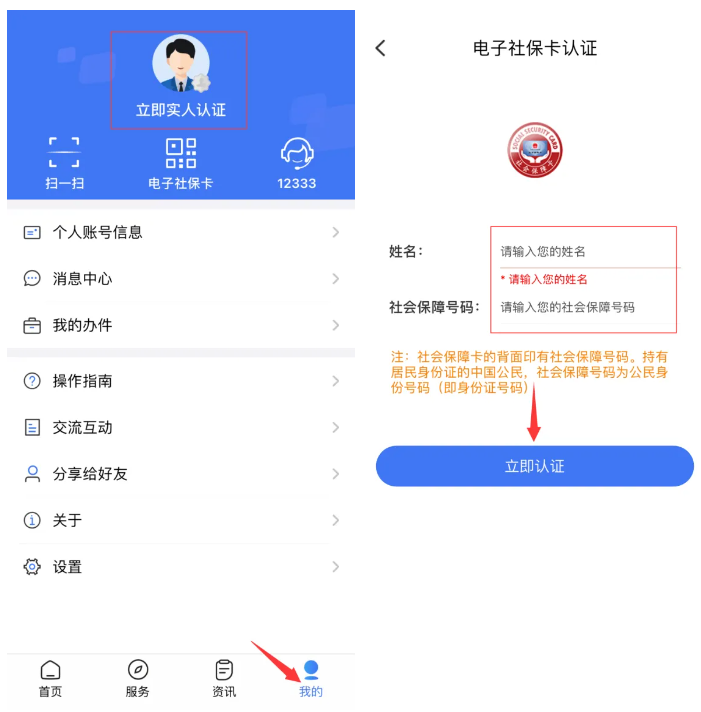Open 个人账号信息
This screenshot has width=701, height=712.
[x=180, y=232]
